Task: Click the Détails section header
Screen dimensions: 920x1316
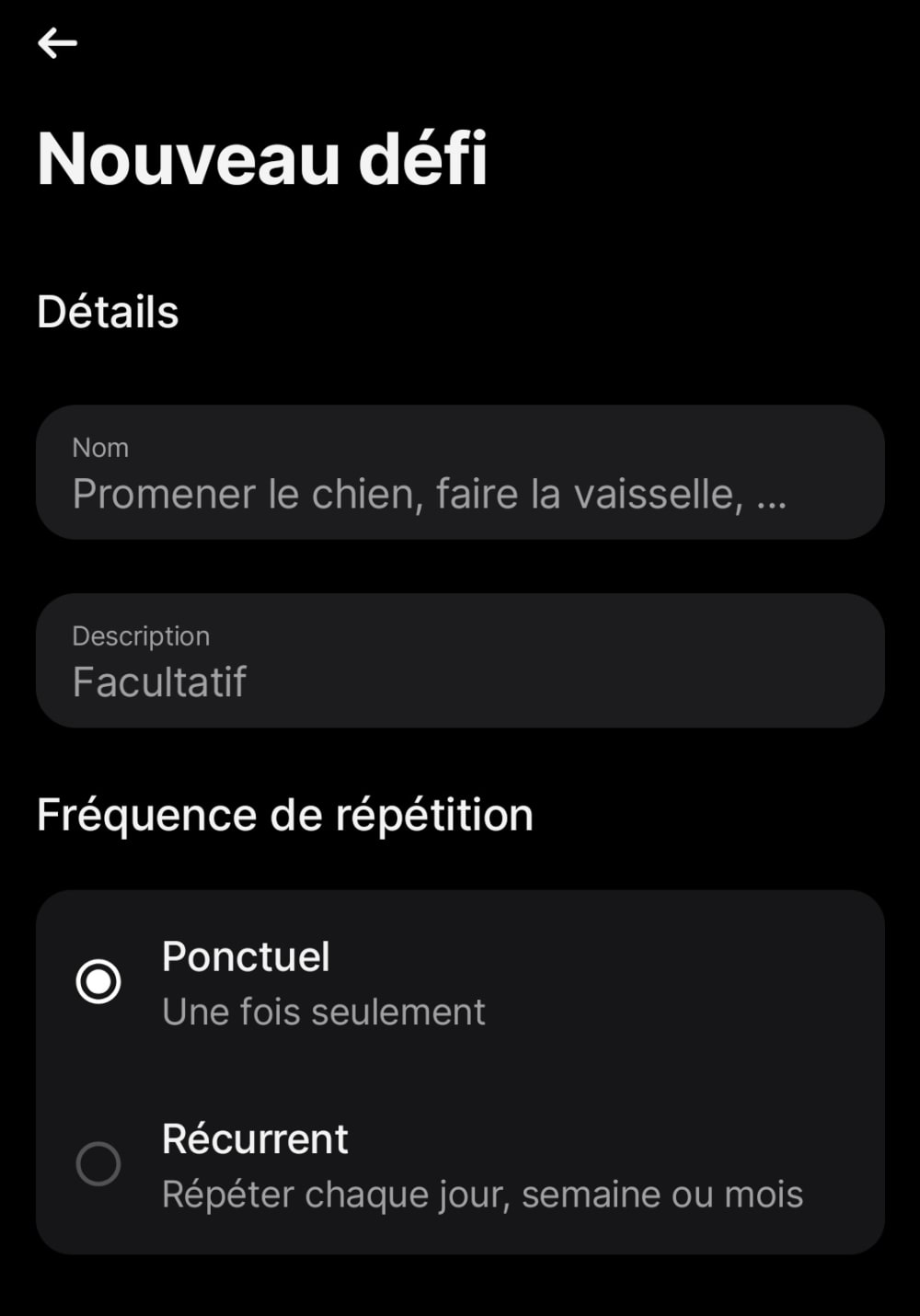Action: pos(108,312)
